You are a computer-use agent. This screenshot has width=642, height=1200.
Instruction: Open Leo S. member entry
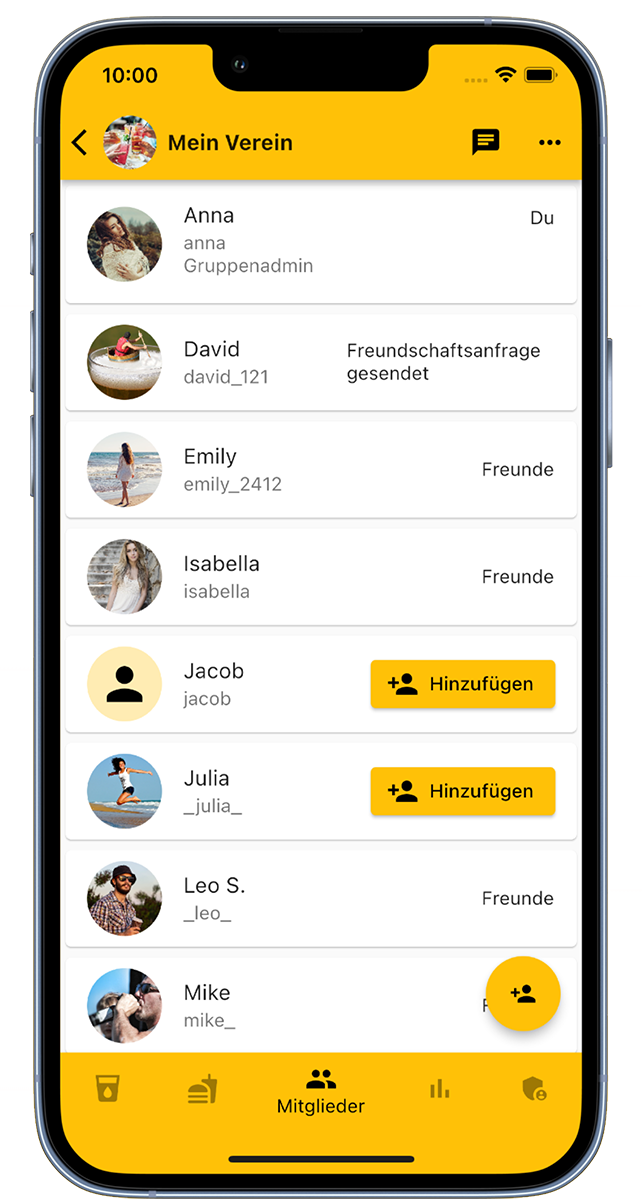[320, 898]
